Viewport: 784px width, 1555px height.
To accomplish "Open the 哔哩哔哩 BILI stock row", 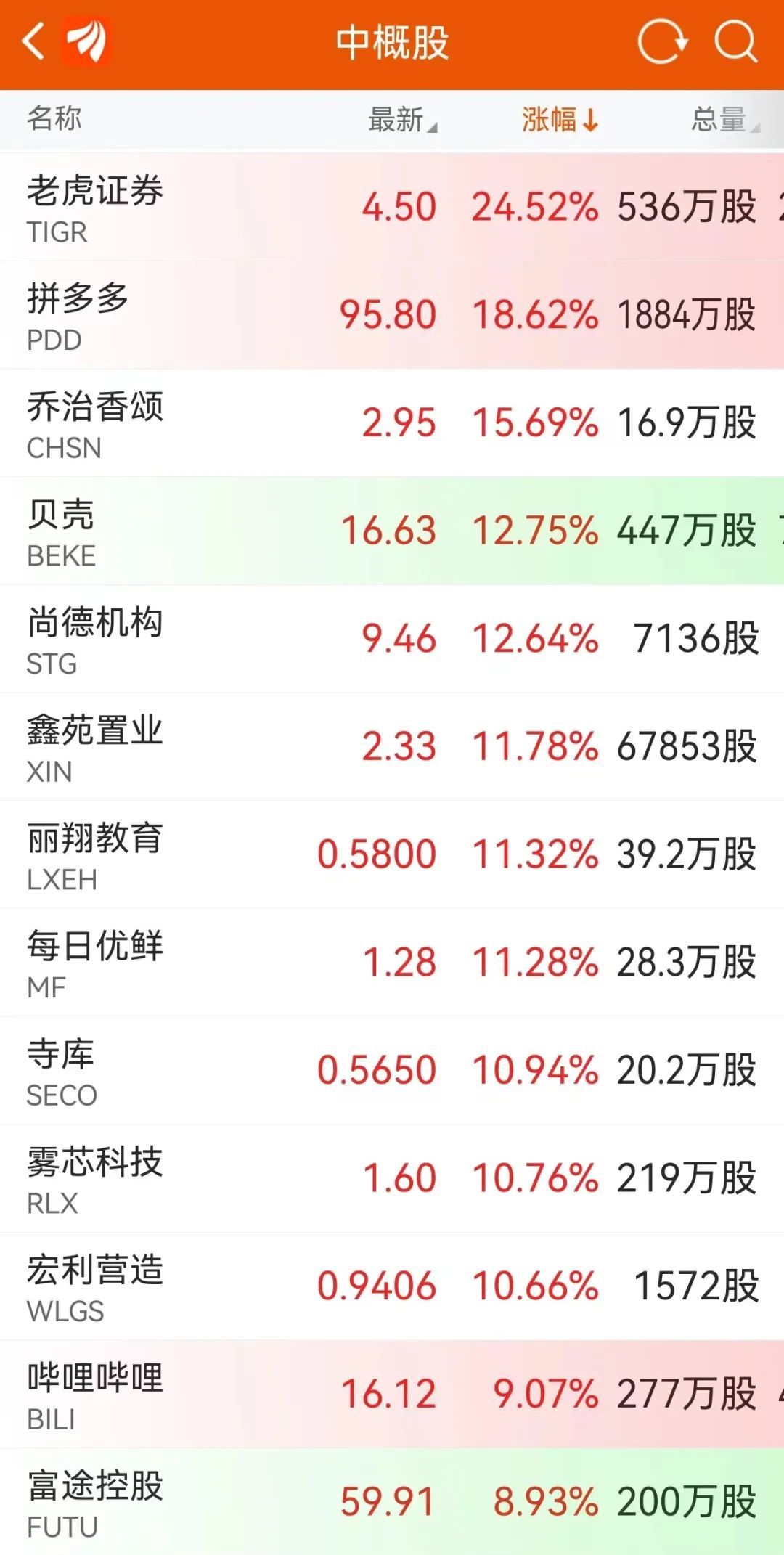I will click(392, 1394).
